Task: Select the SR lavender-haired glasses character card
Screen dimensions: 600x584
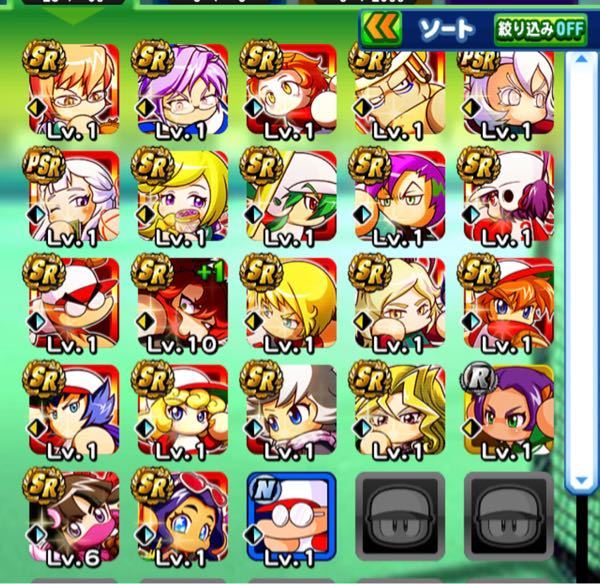Action: [x=180, y=90]
